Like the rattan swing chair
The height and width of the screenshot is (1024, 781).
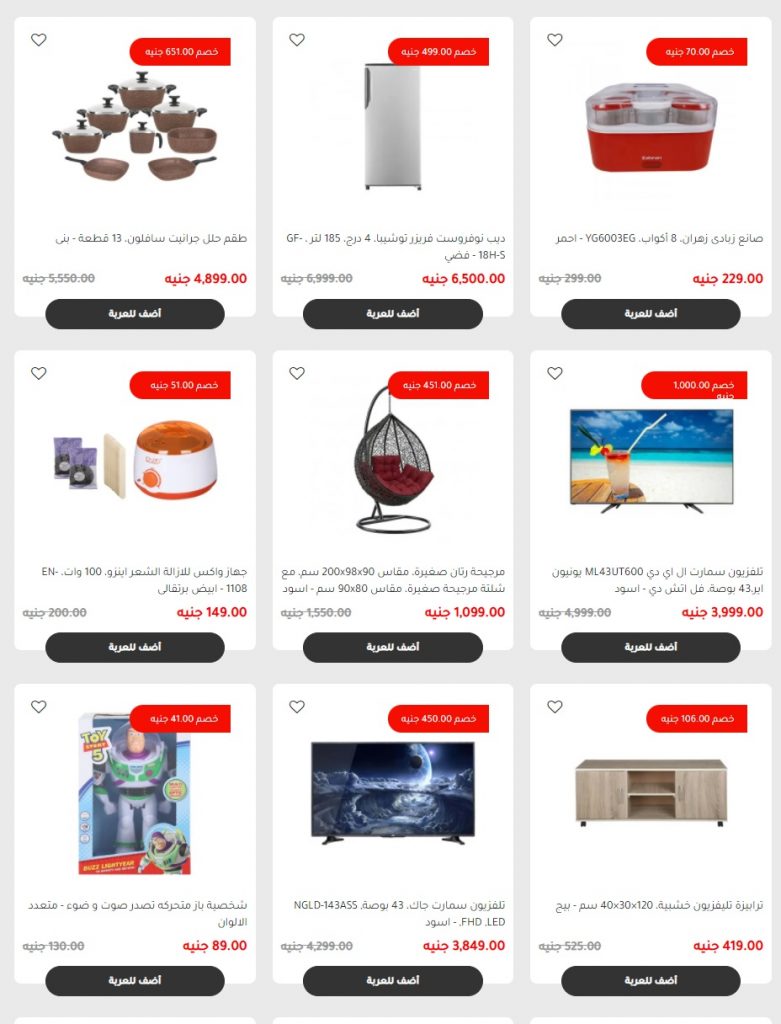pos(297,373)
